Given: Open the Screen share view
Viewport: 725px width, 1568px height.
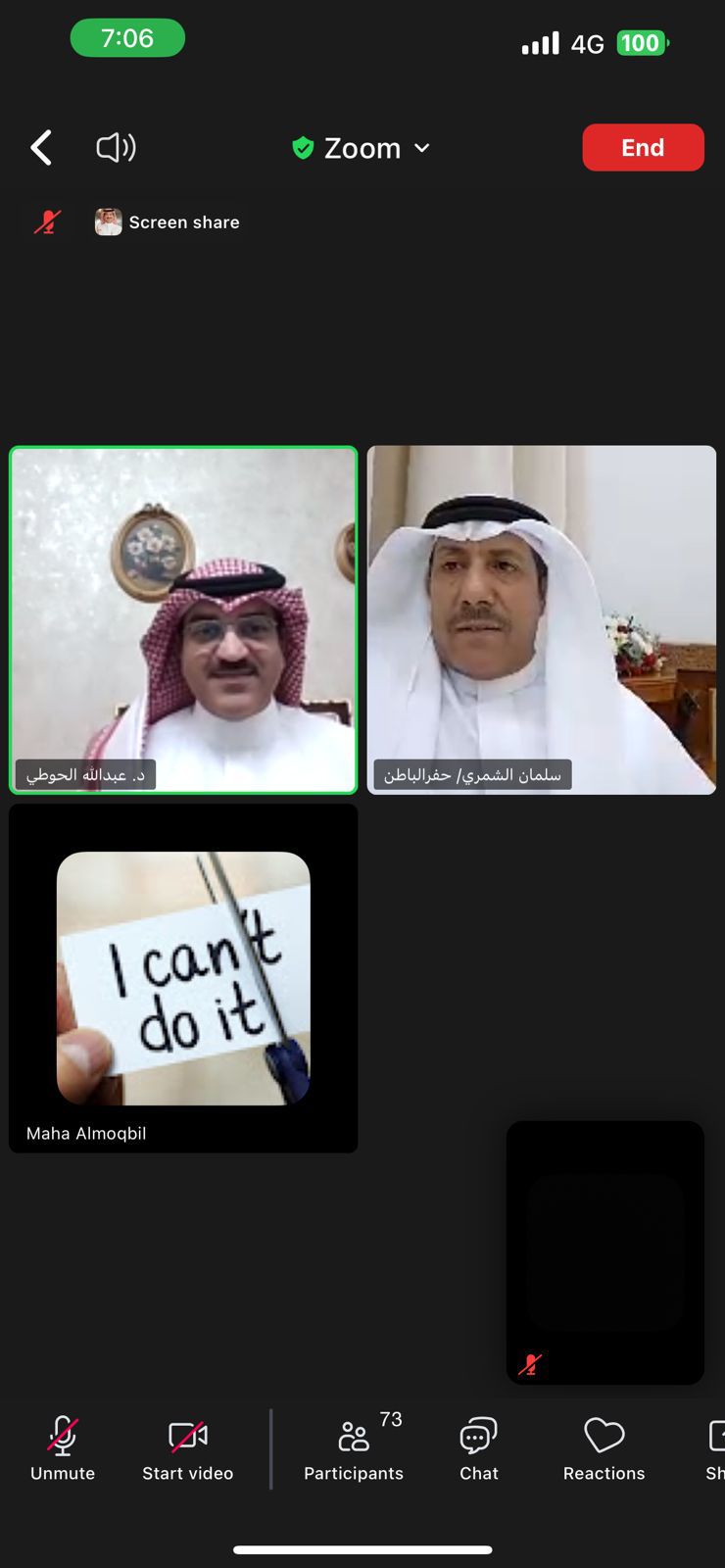Looking at the screenshot, I should point(168,222).
